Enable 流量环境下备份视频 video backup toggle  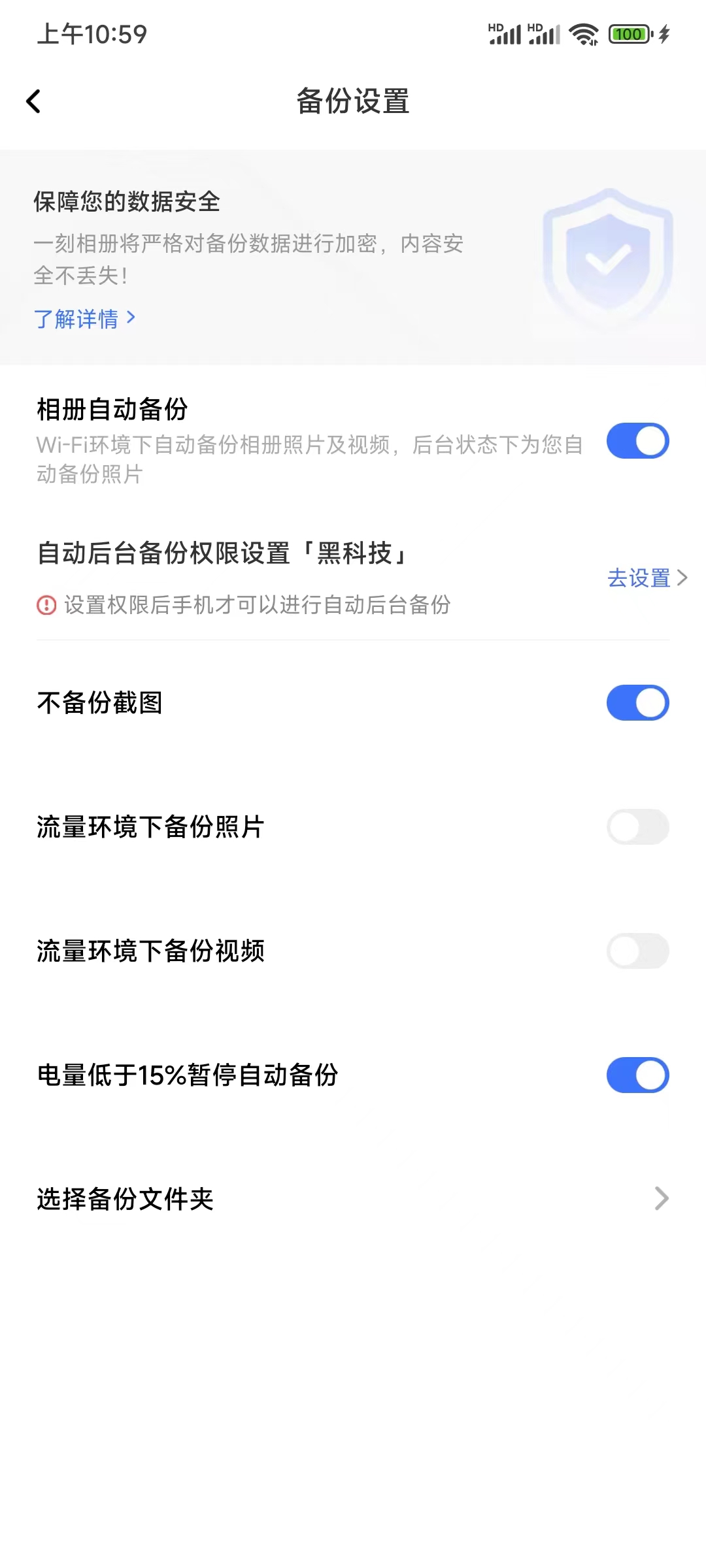pos(637,952)
